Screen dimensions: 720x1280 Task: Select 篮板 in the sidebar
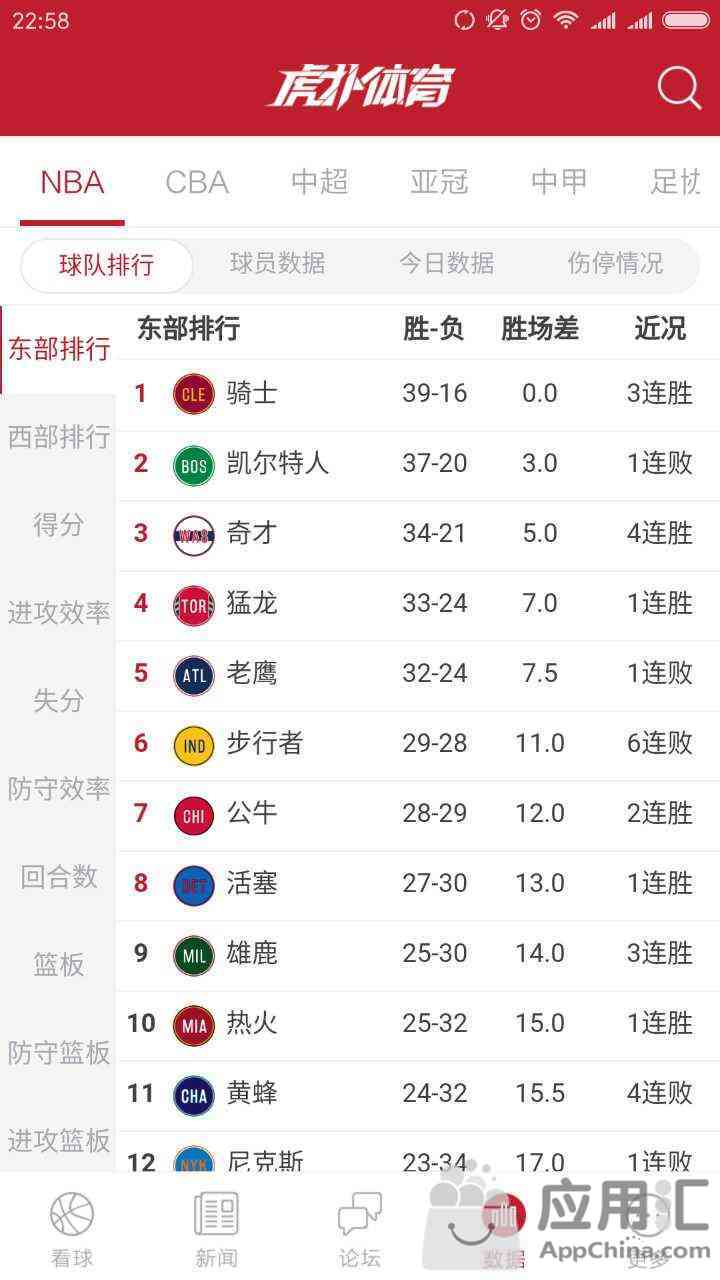[x=58, y=965]
